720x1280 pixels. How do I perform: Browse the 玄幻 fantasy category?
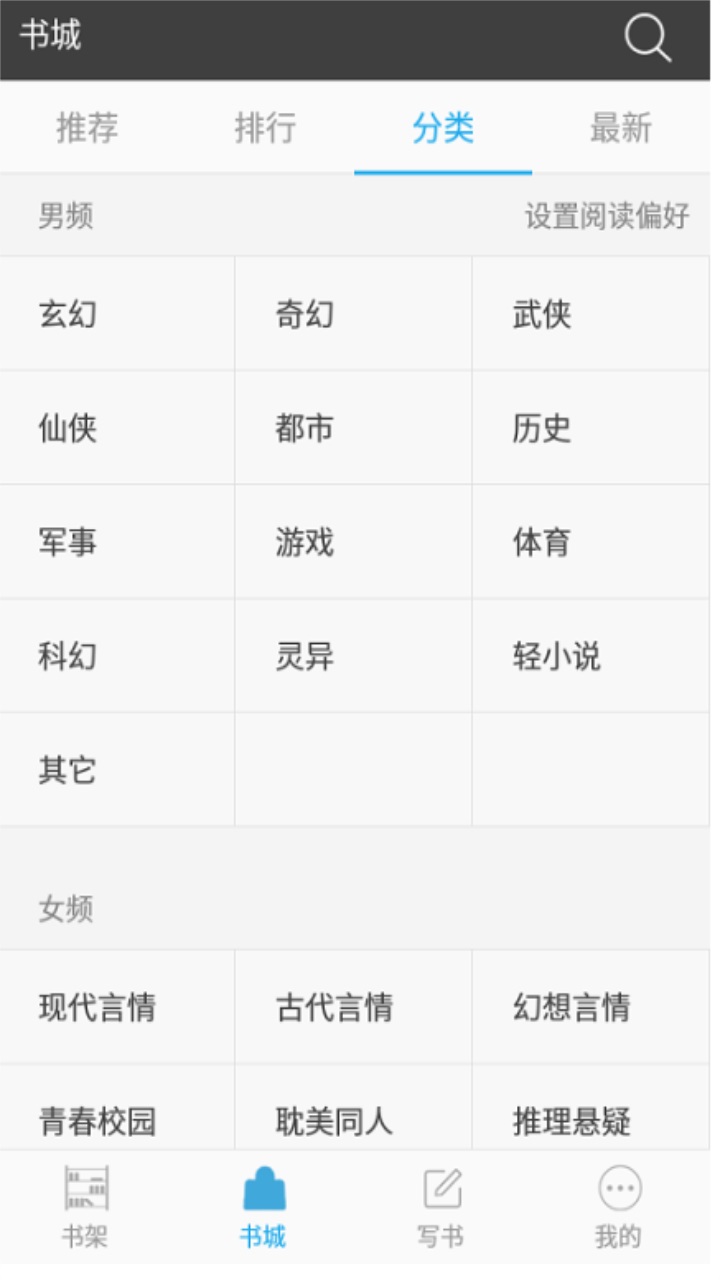(x=117, y=313)
